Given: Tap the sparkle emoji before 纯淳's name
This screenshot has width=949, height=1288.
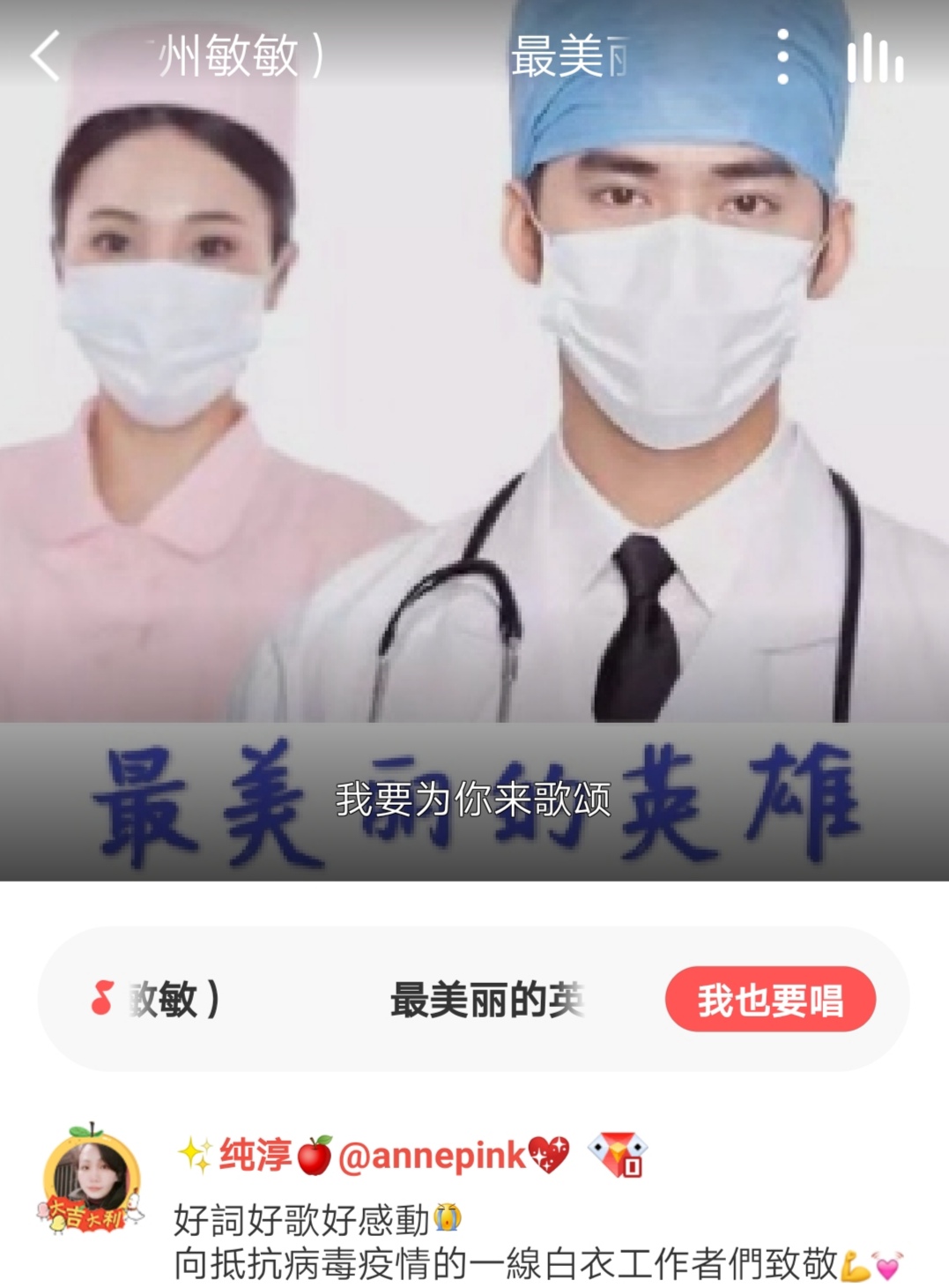Looking at the screenshot, I should pyautogui.click(x=194, y=1153).
